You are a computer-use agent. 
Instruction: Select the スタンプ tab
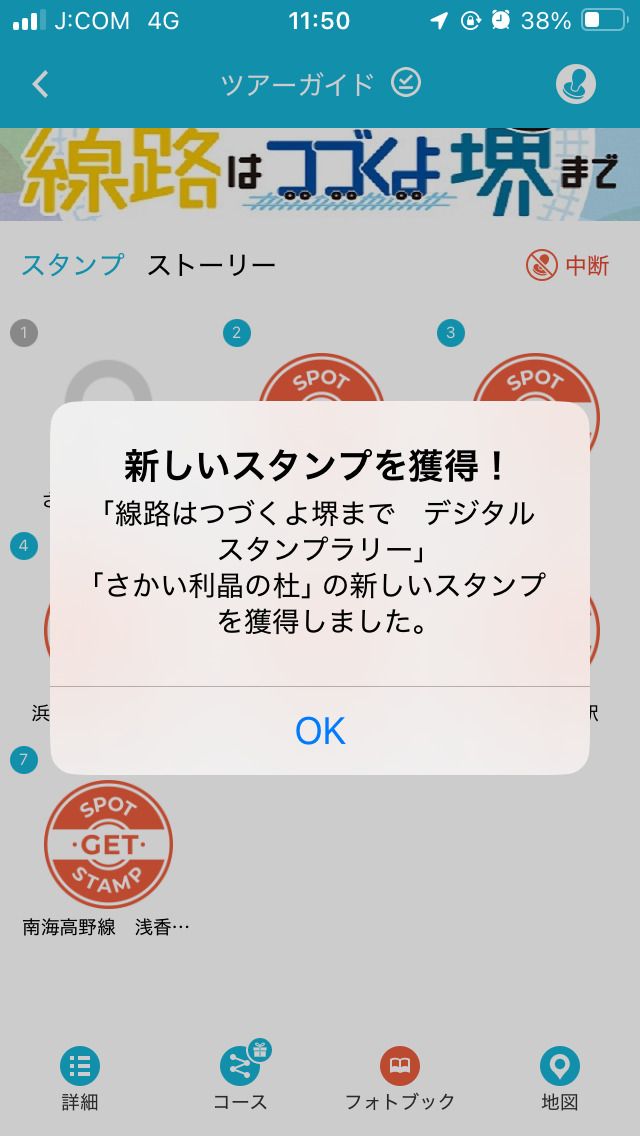point(73,265)
